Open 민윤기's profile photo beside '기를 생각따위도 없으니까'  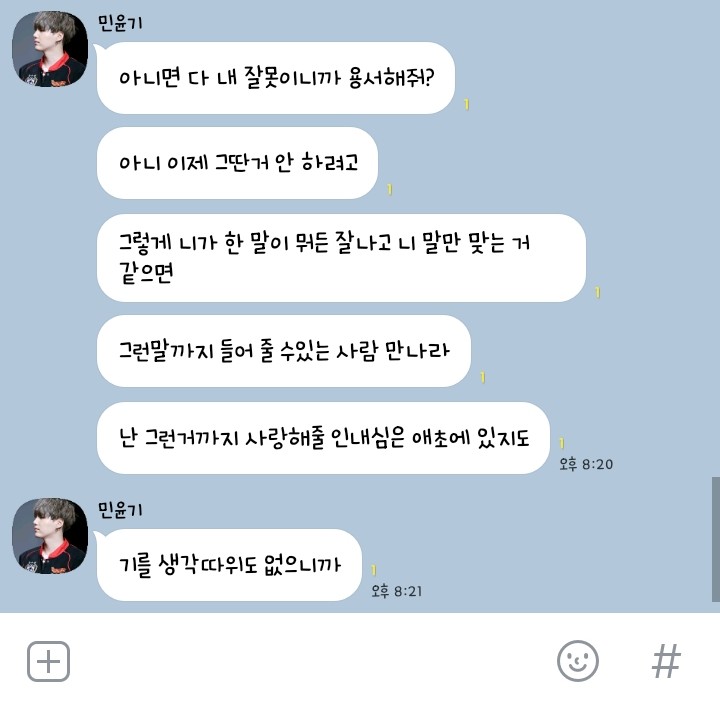pyautogui.click(x=50, y=536)
